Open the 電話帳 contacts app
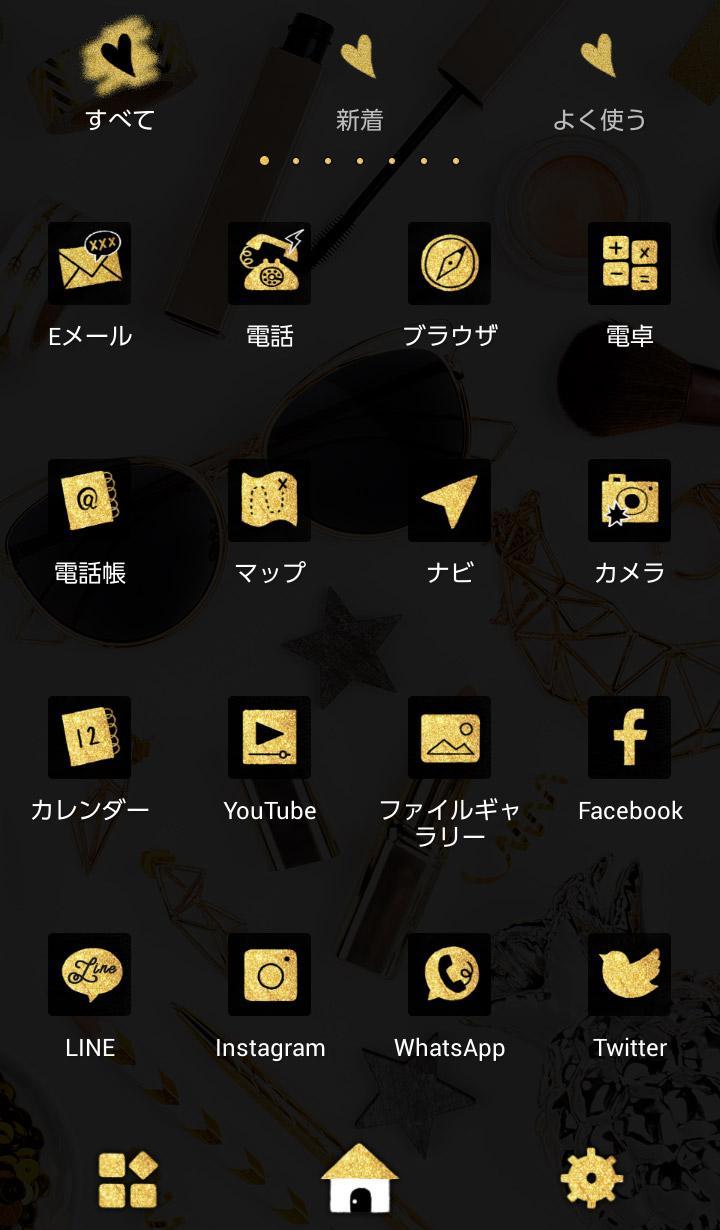This screenshot has width=720, height=1230. tap(90, 501)
